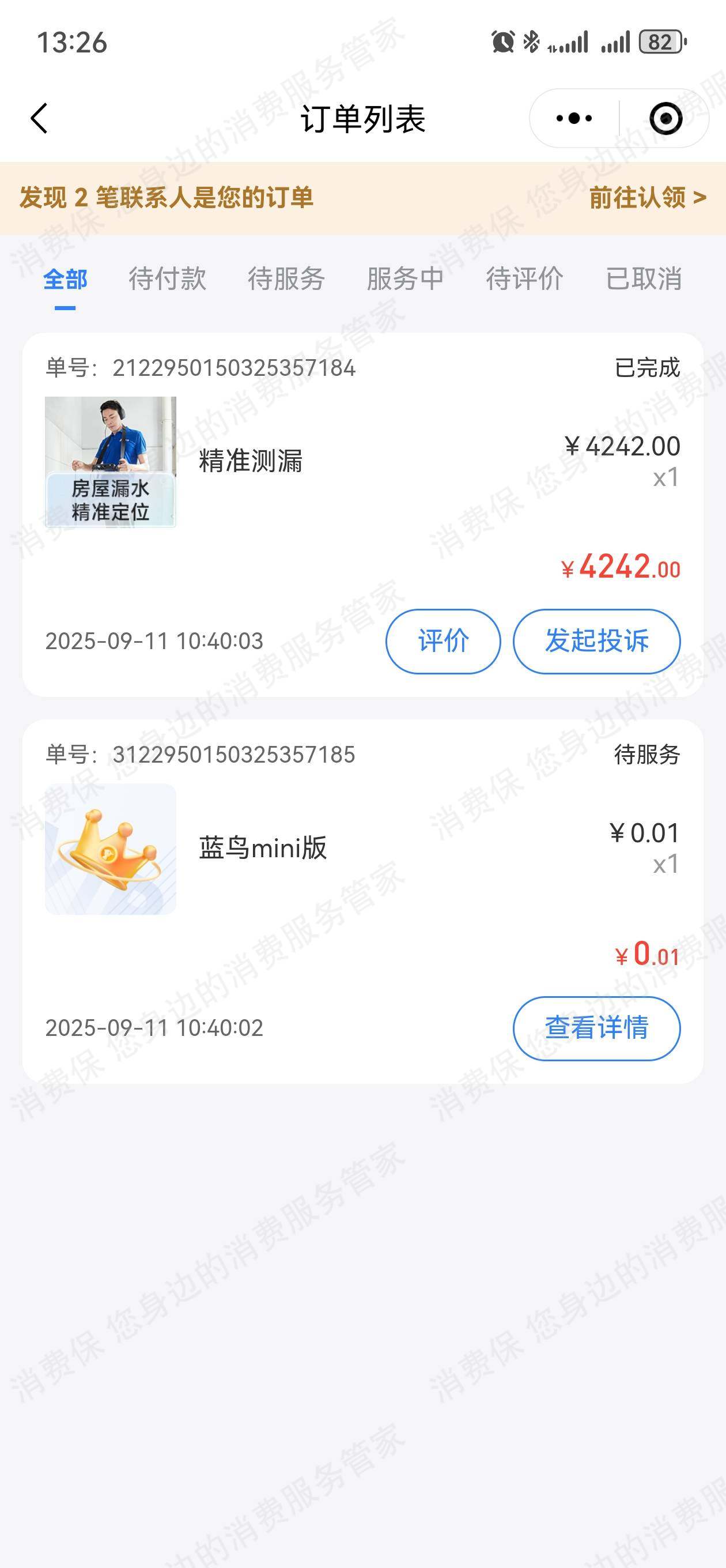Select the 全部 orders tab
Screen dimensions: 726x1568
65,280
